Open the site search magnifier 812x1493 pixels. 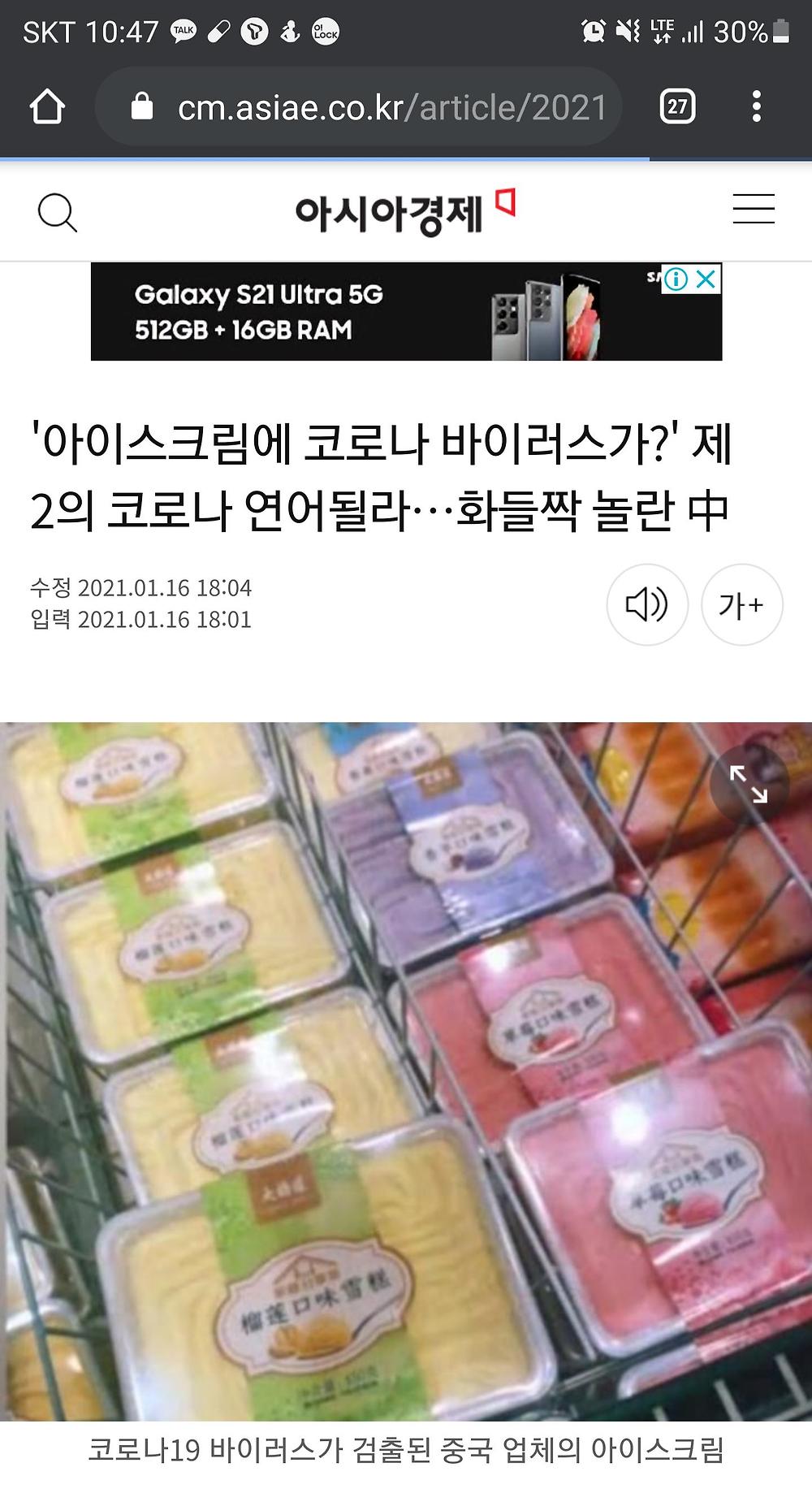tap(58, 213)
